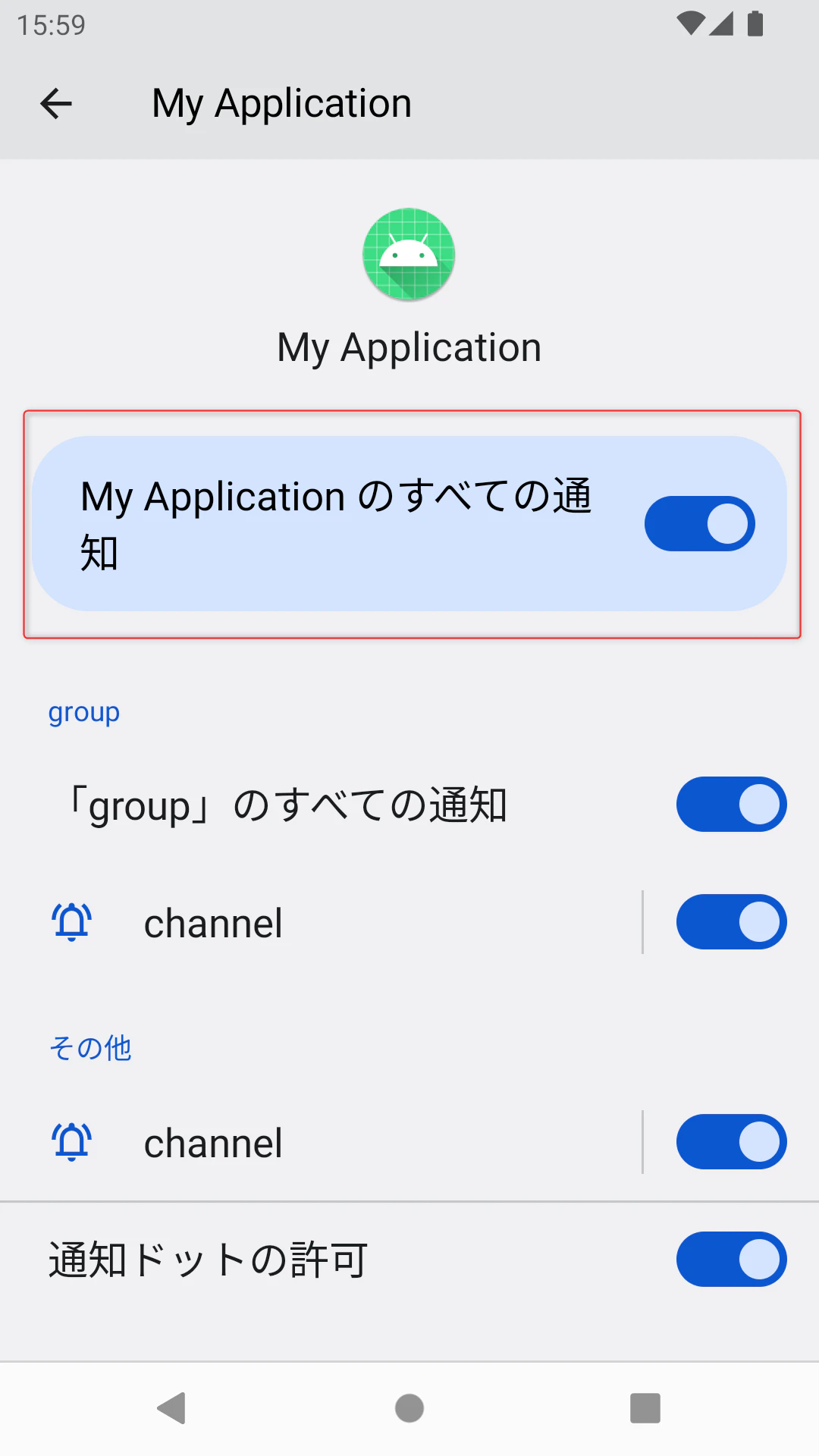Screen dimensions: 819x1456
Task: Open recent apps from navigation bar
Action: coord(645,1408)
